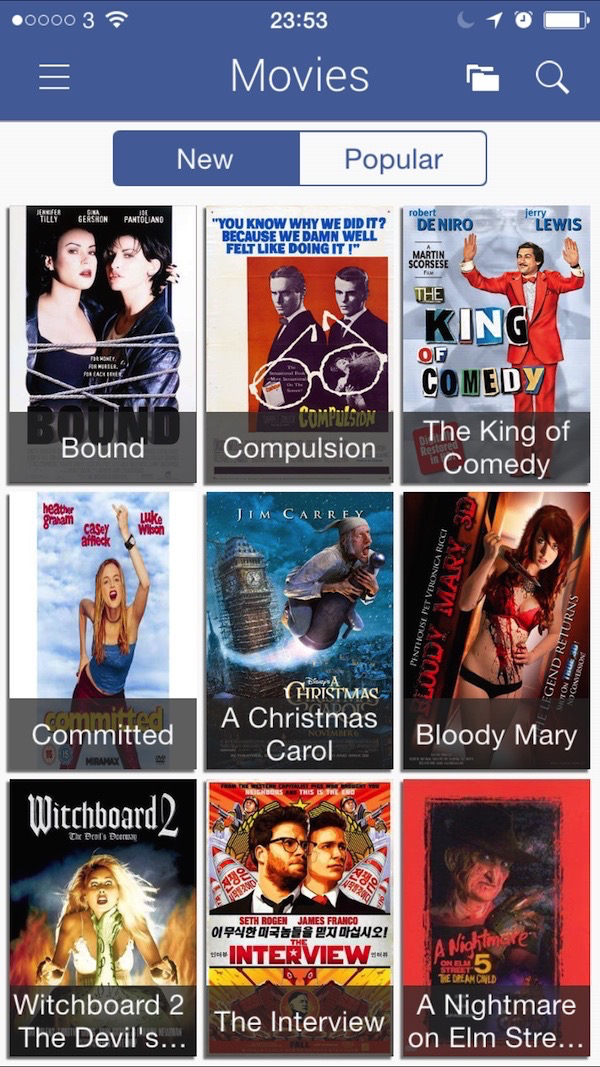600x1067 pixels.
Task: Select A Nightmare on Elm Street tile
Action: [x=496, y=918]
